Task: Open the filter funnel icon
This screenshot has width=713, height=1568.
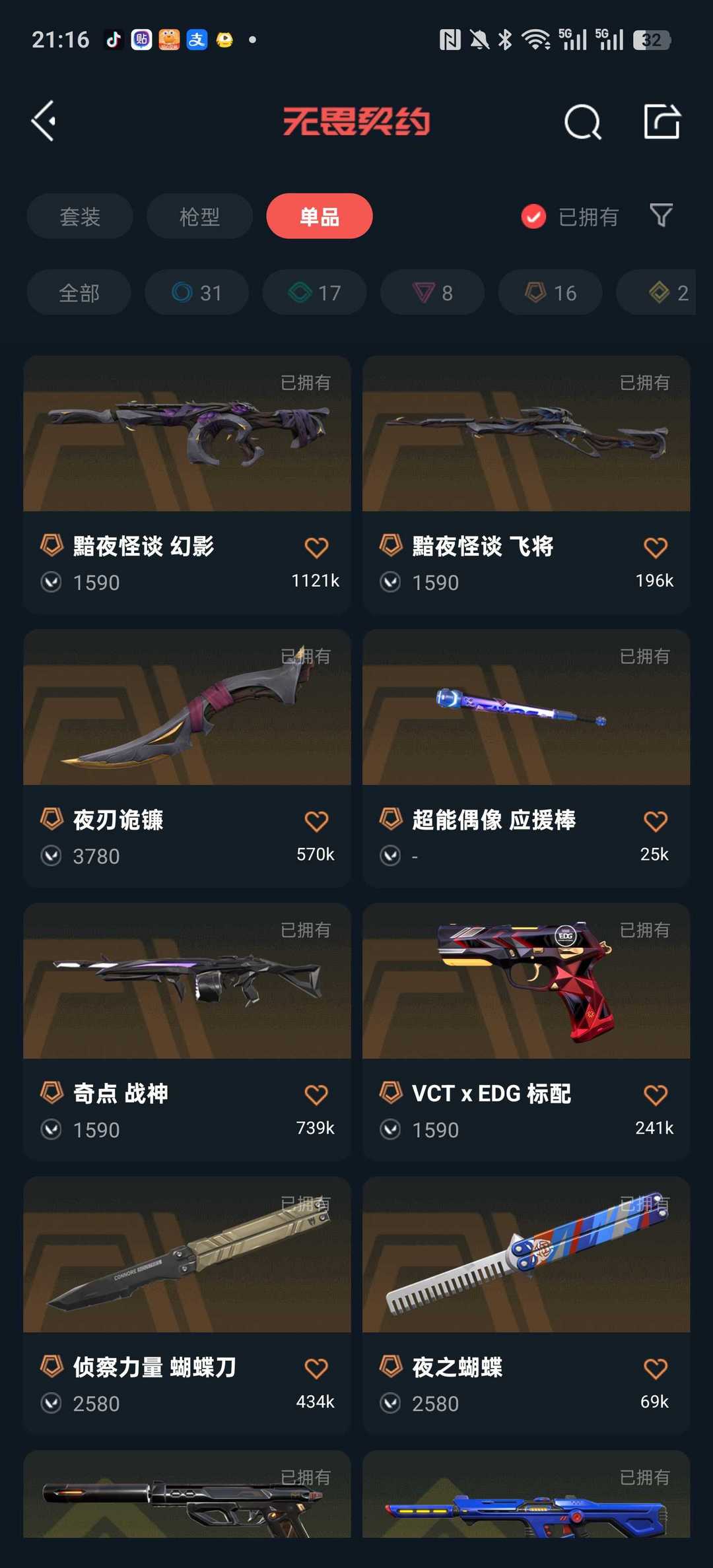Action: tap(661, 215)
